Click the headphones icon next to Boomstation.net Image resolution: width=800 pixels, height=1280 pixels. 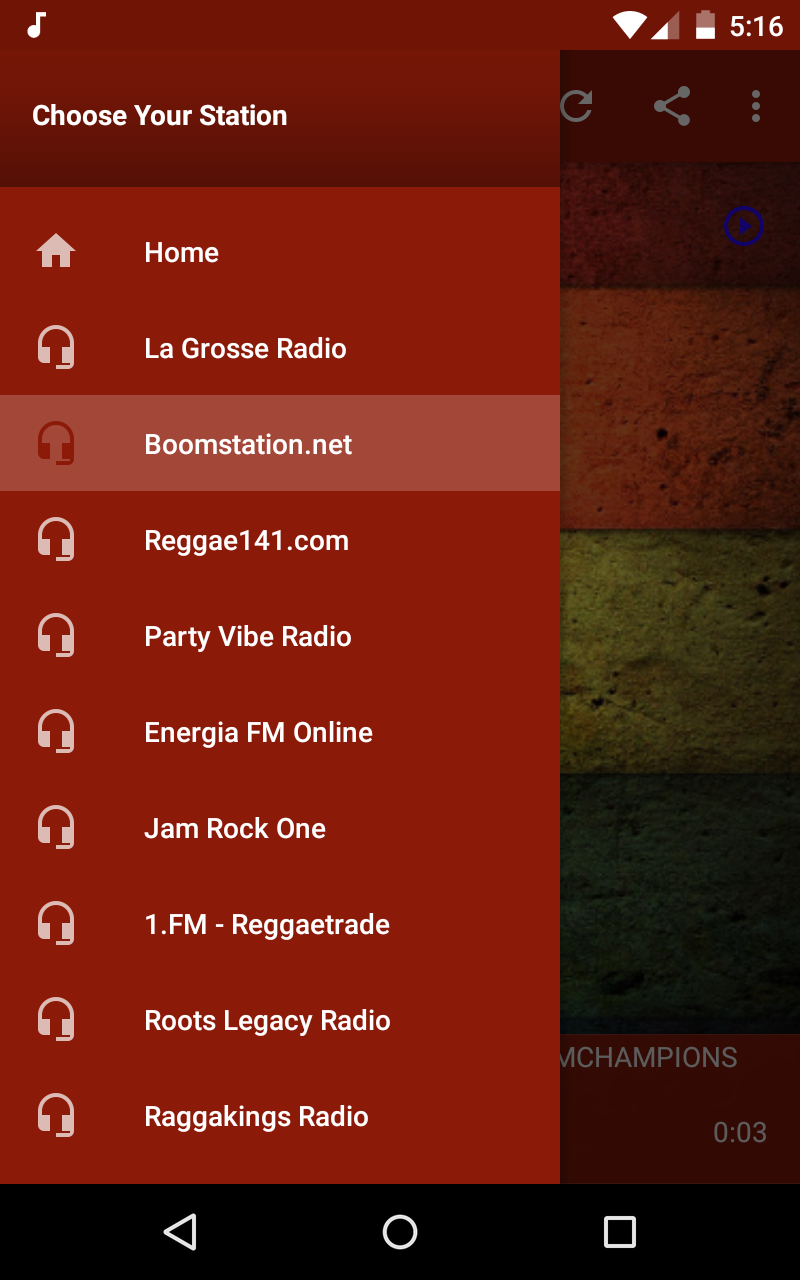click(x=56, y=444)
